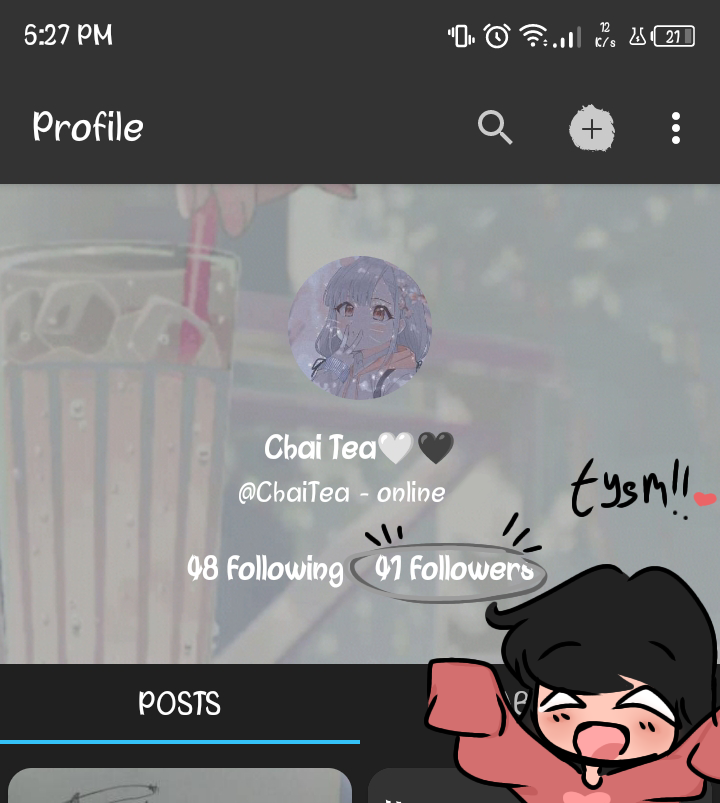Open the three-dot overflow menu
Screen dimensions: 720x803
point(676,128)
